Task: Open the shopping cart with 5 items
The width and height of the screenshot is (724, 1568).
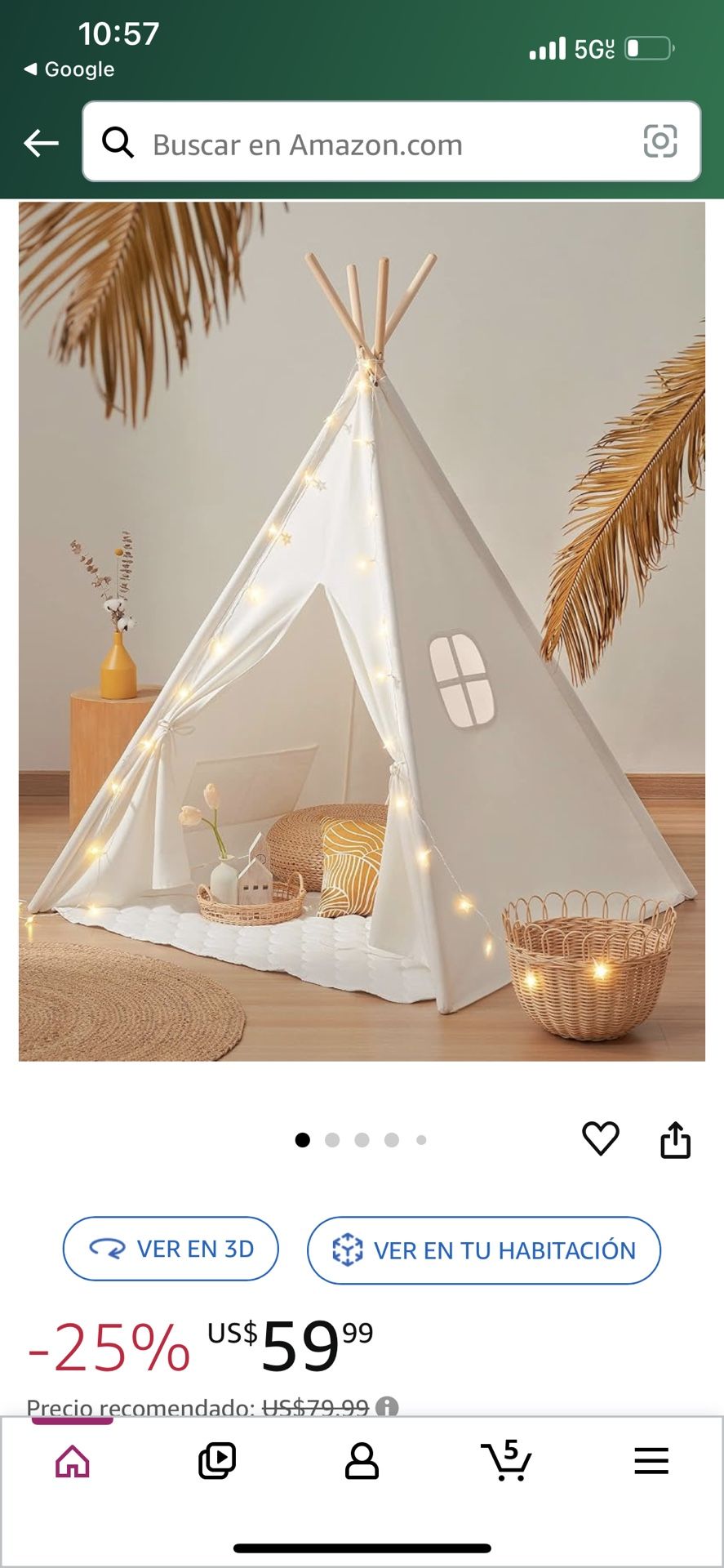Action: [506, 1461]
